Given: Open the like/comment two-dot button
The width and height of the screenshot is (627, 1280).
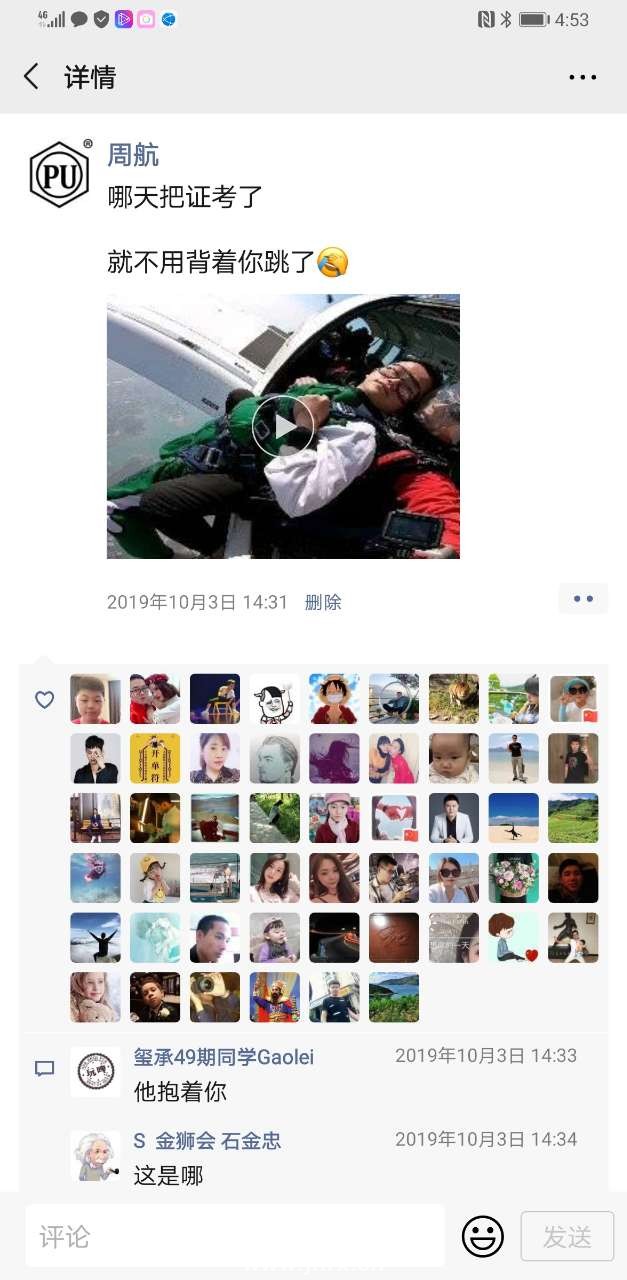Looking at the screenshot, I should pyautogui.click(x=583, y=599).
